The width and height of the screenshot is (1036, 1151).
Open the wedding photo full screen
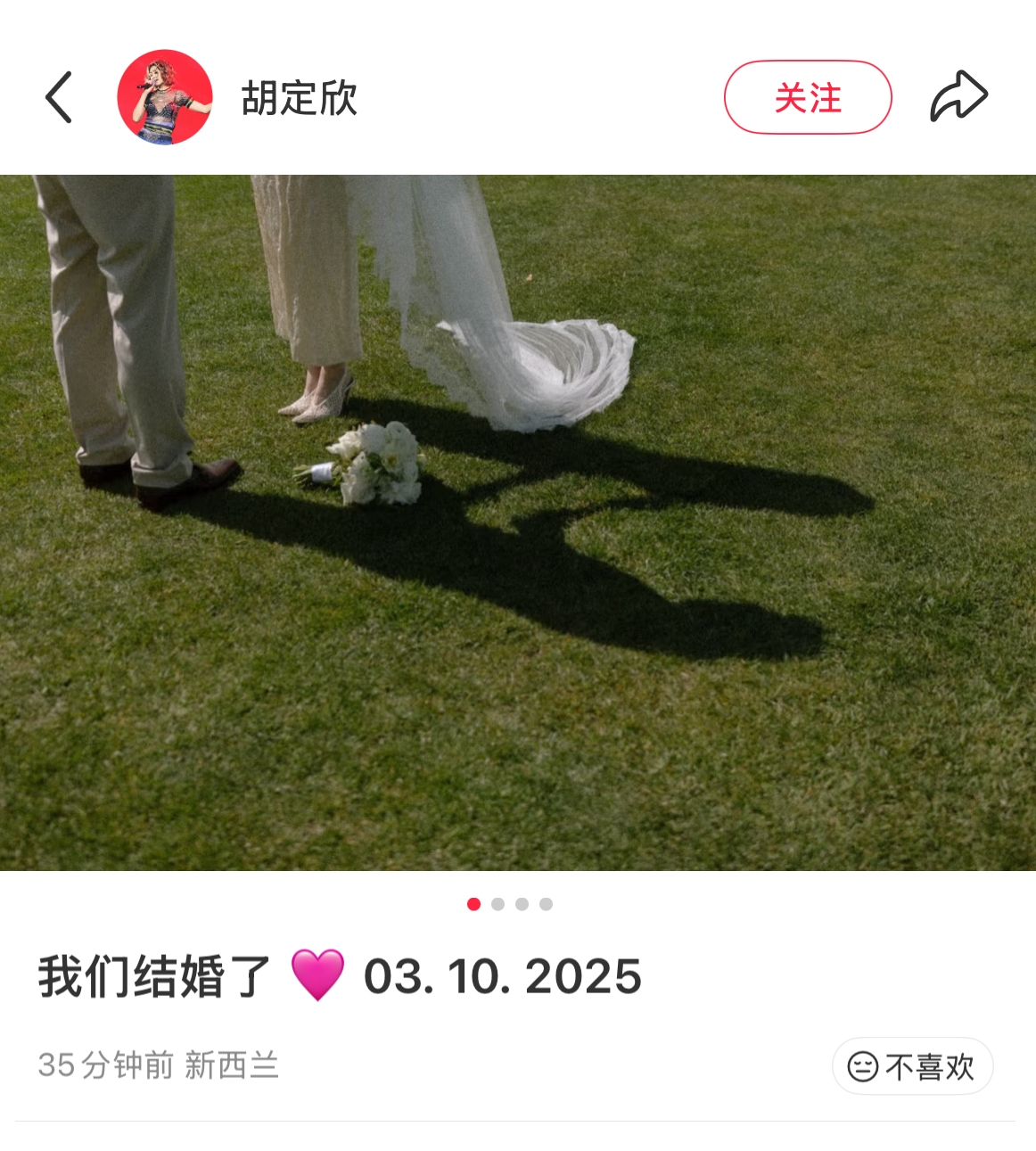(518, 522)
